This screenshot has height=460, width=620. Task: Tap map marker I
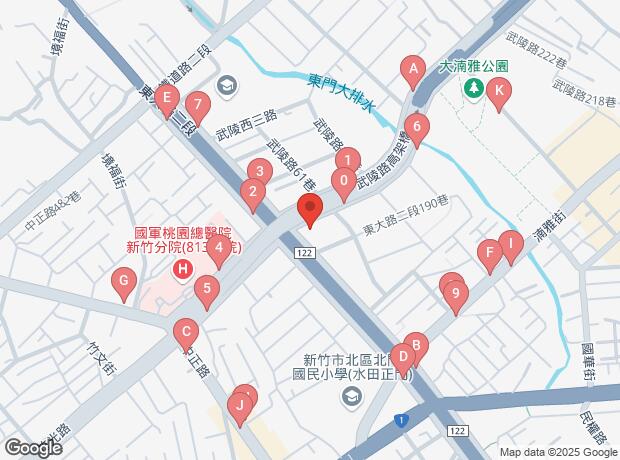(510, 243)
